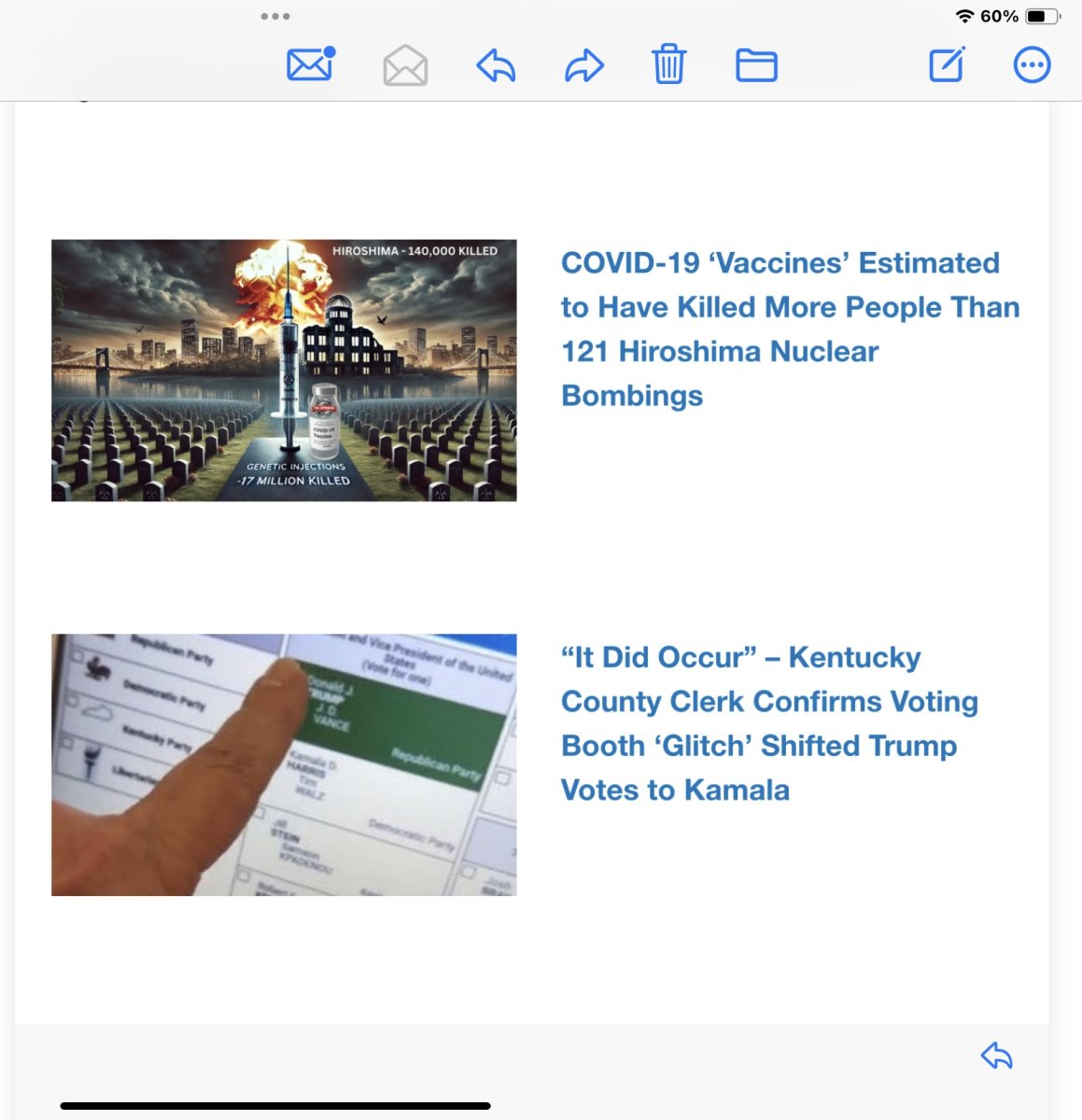The width and height of the screenshot is (1082, 1120).
Task: Tap the open envelope icon
Action: tap(405, 66)
